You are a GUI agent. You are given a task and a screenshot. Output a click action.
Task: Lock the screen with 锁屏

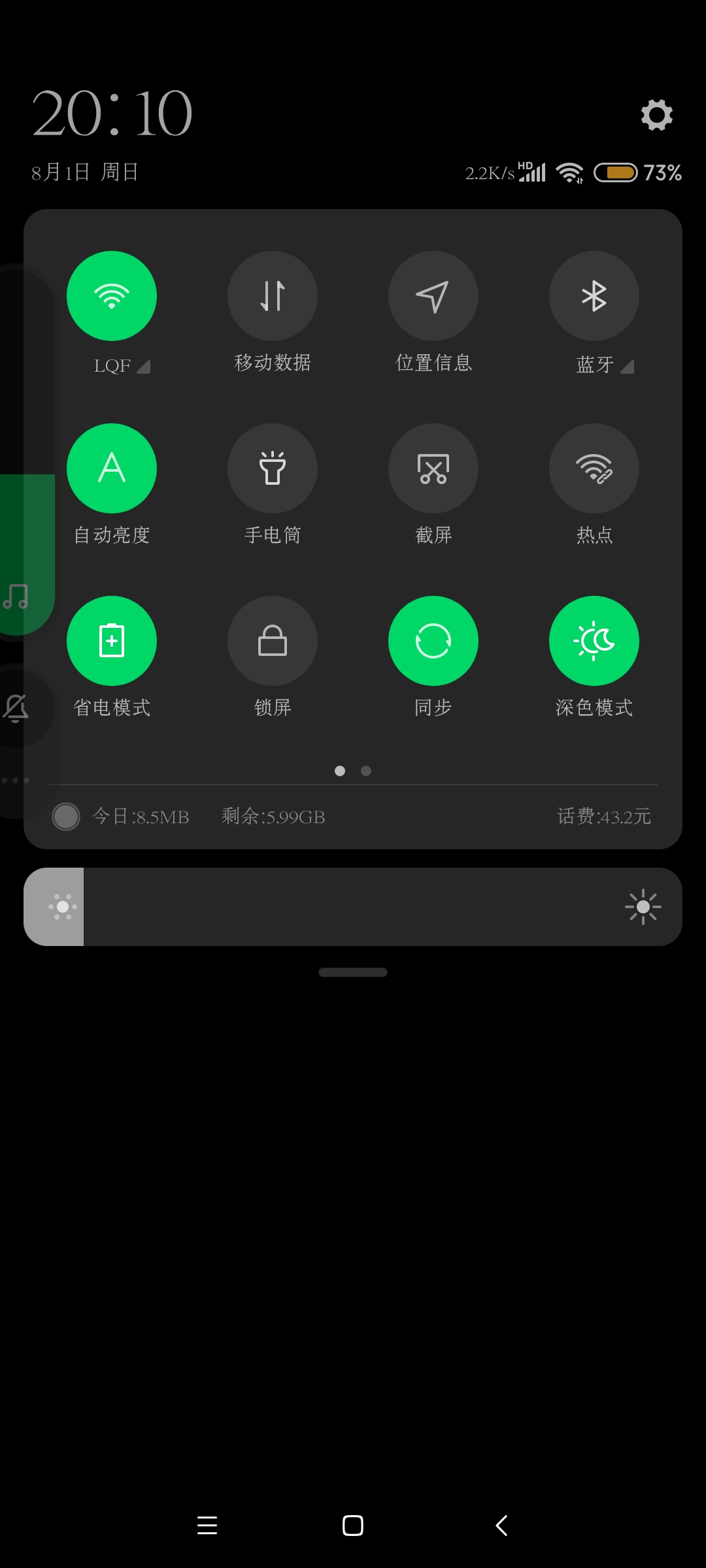click(273, 641)
